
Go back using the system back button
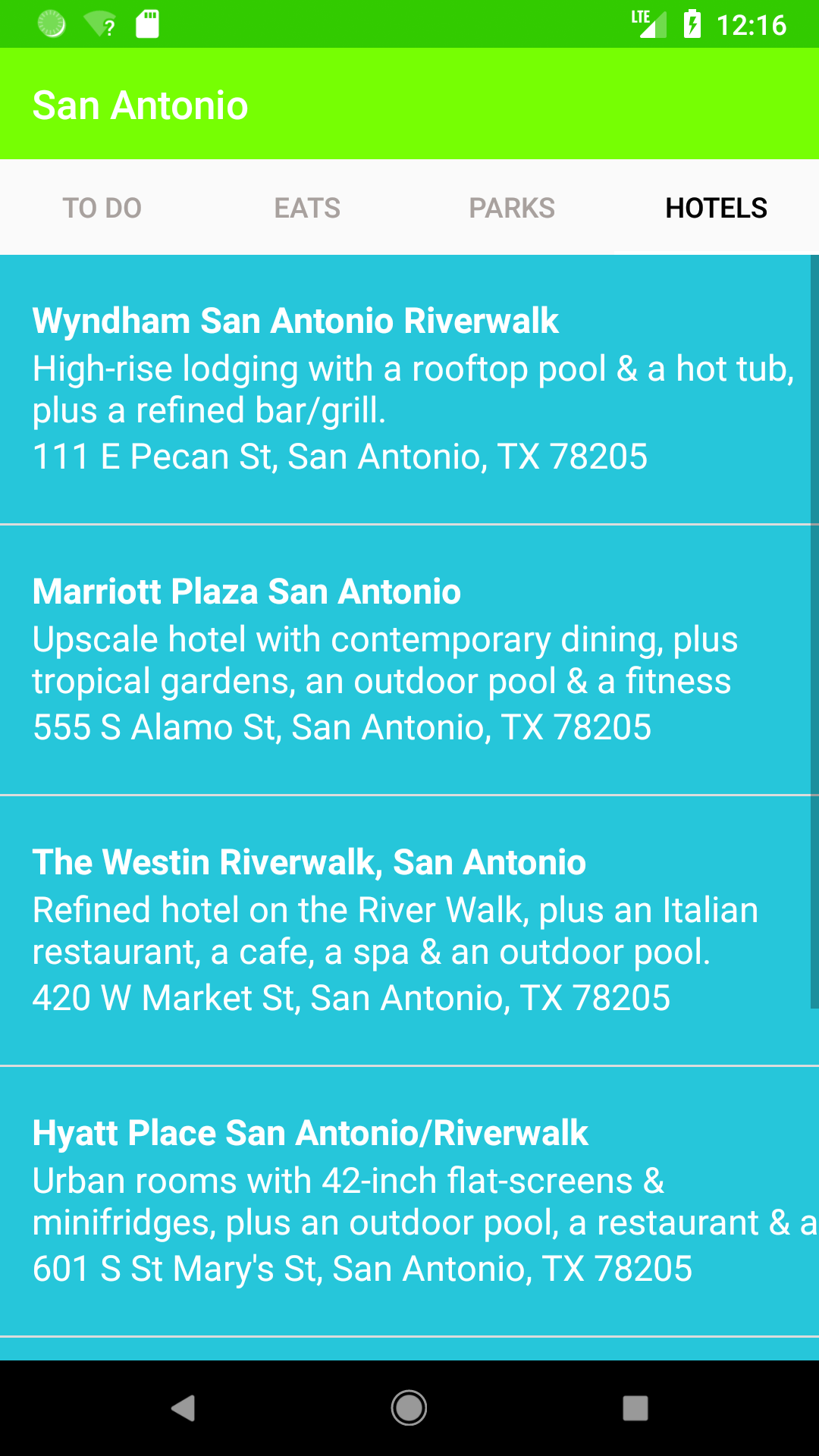click(183, 1408)
